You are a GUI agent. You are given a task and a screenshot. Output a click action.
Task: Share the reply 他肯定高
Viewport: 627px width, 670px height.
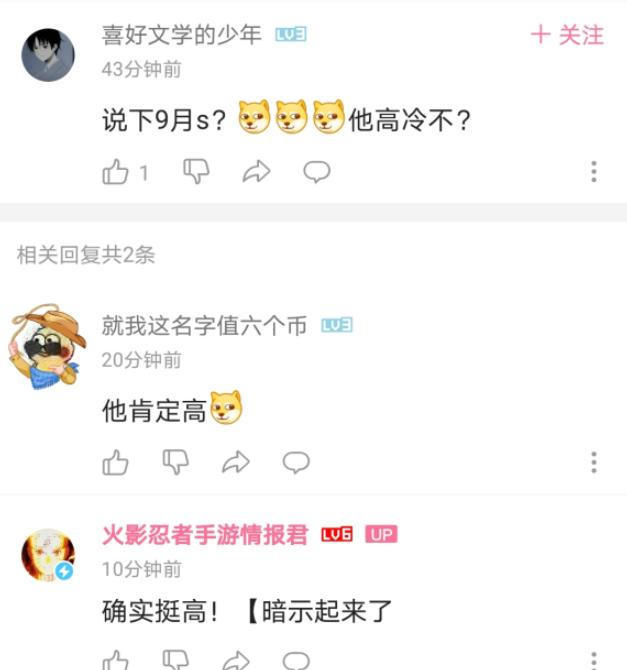click(x=236, y=462)
